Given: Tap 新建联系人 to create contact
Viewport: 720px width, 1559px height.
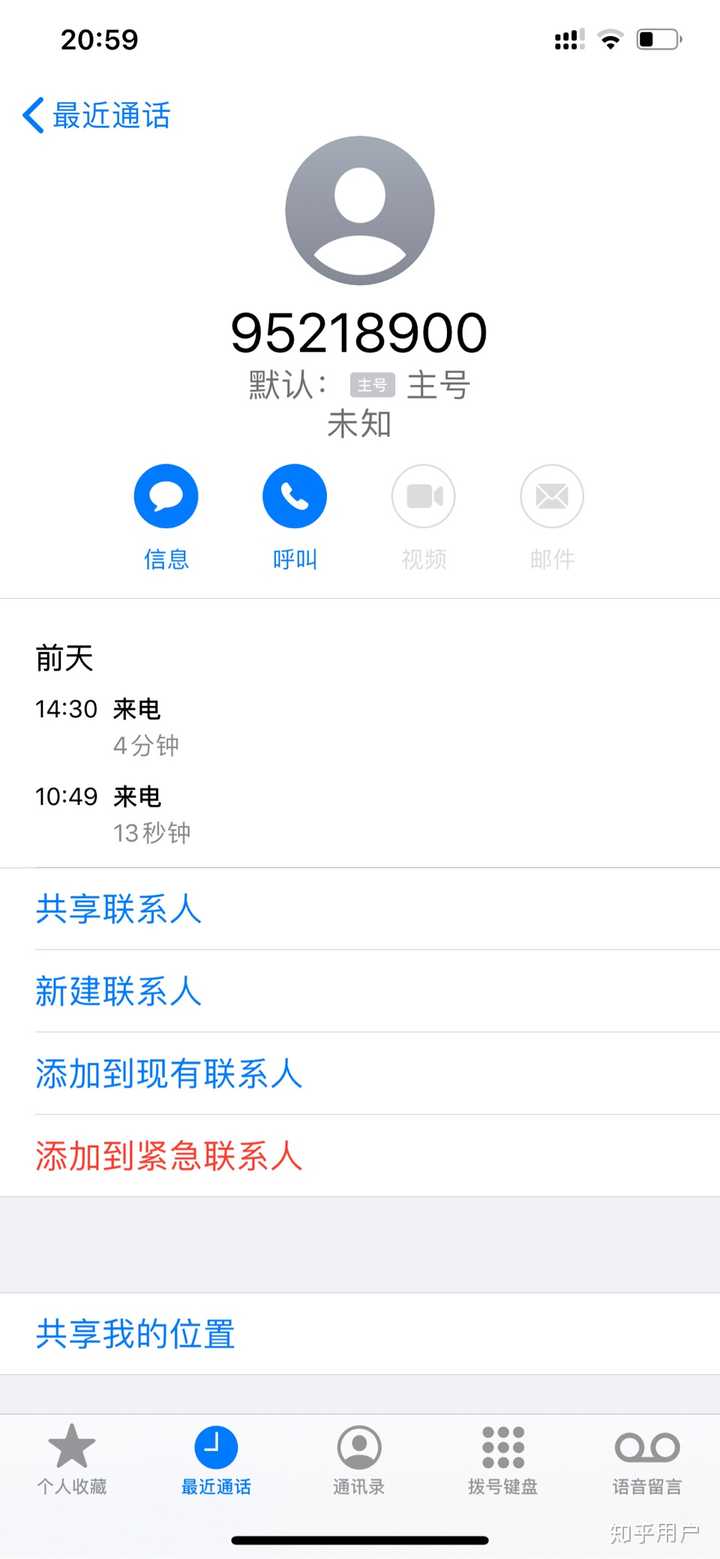Looking at the screenshot, I should tap(118, 992).
